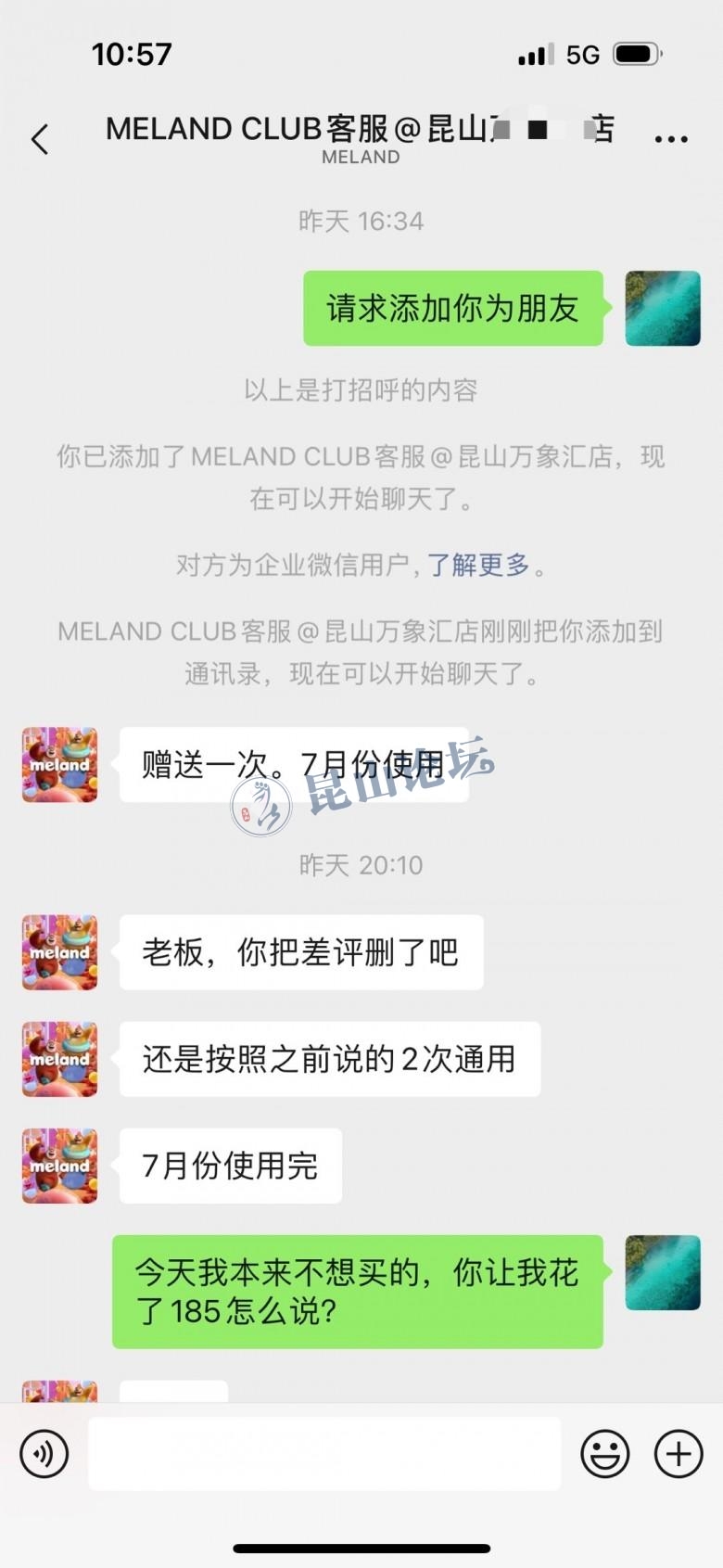The image size is (723, 1568).
Task: View my avatar beside 请求添加你为朋友
Action: 662,309
